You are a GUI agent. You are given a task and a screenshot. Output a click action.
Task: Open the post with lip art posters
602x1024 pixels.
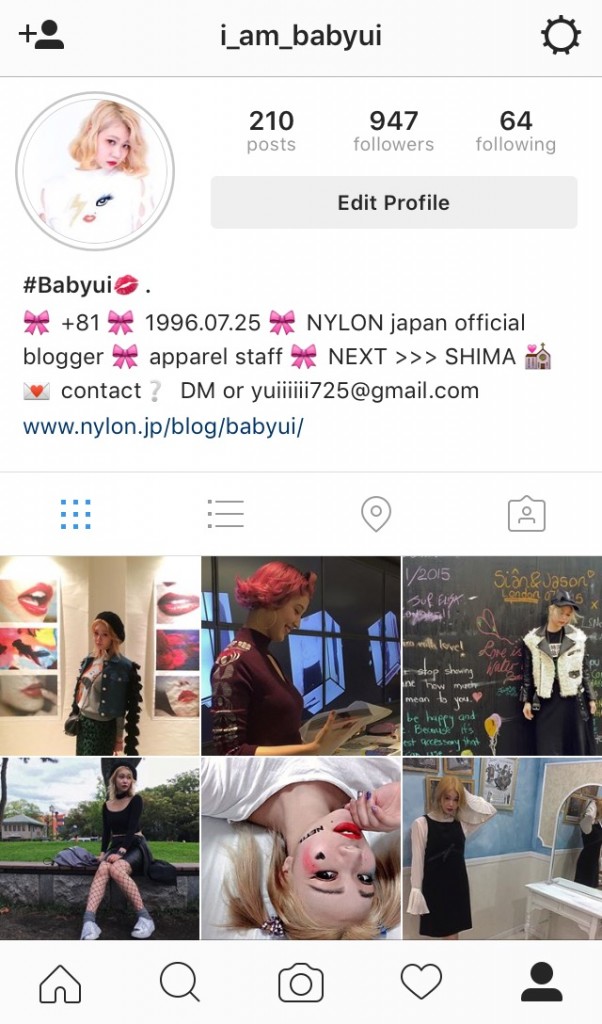coord(100,655)
